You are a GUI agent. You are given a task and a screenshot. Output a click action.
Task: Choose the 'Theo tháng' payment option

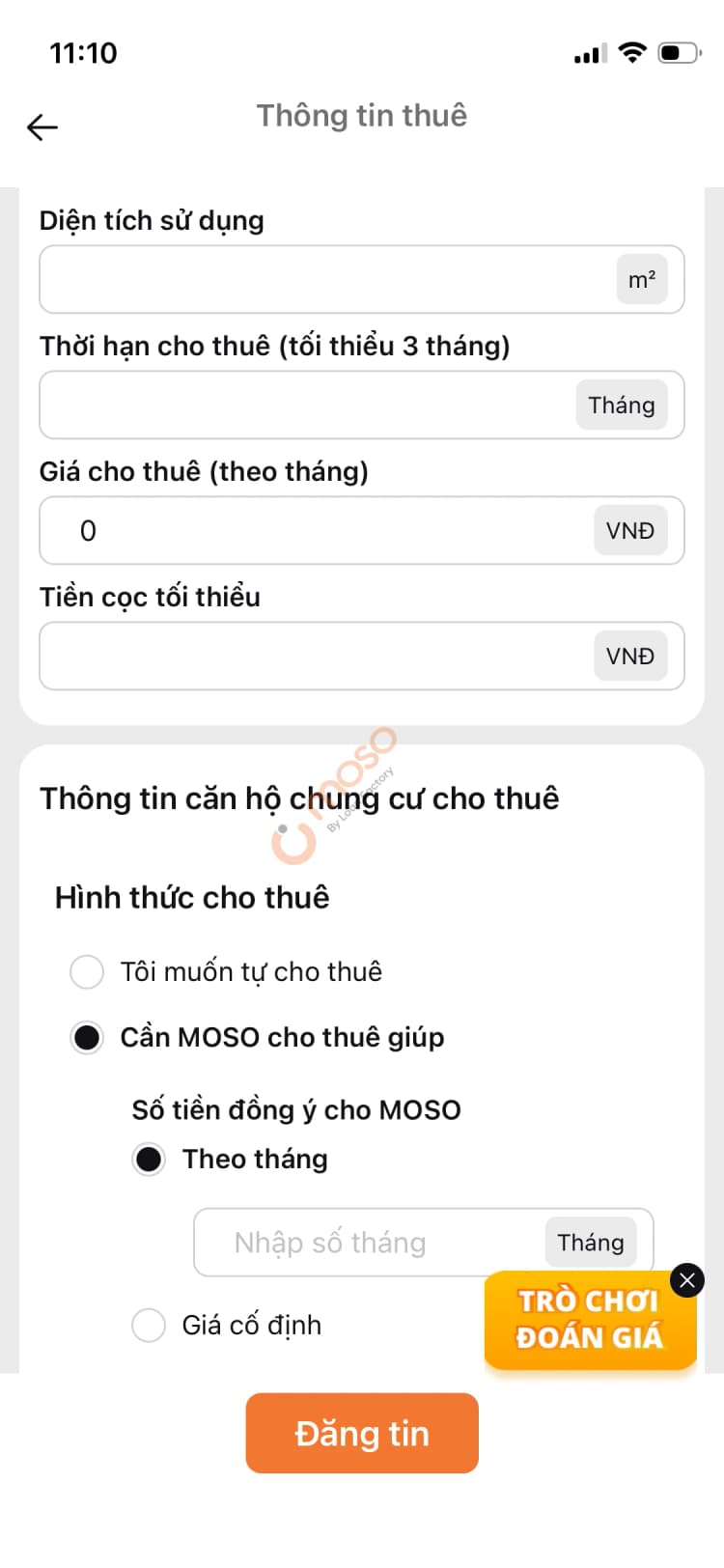149,1159
